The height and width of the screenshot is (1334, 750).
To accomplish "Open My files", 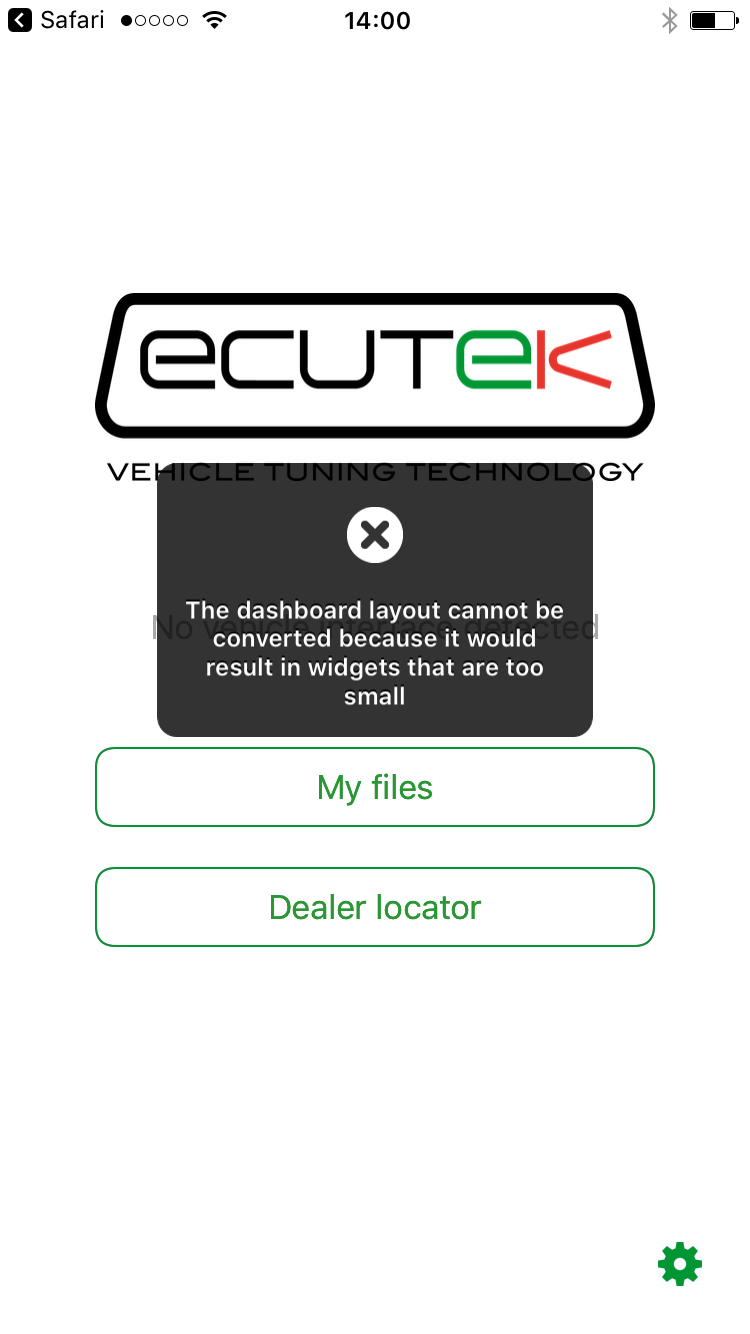I will 375,787.
